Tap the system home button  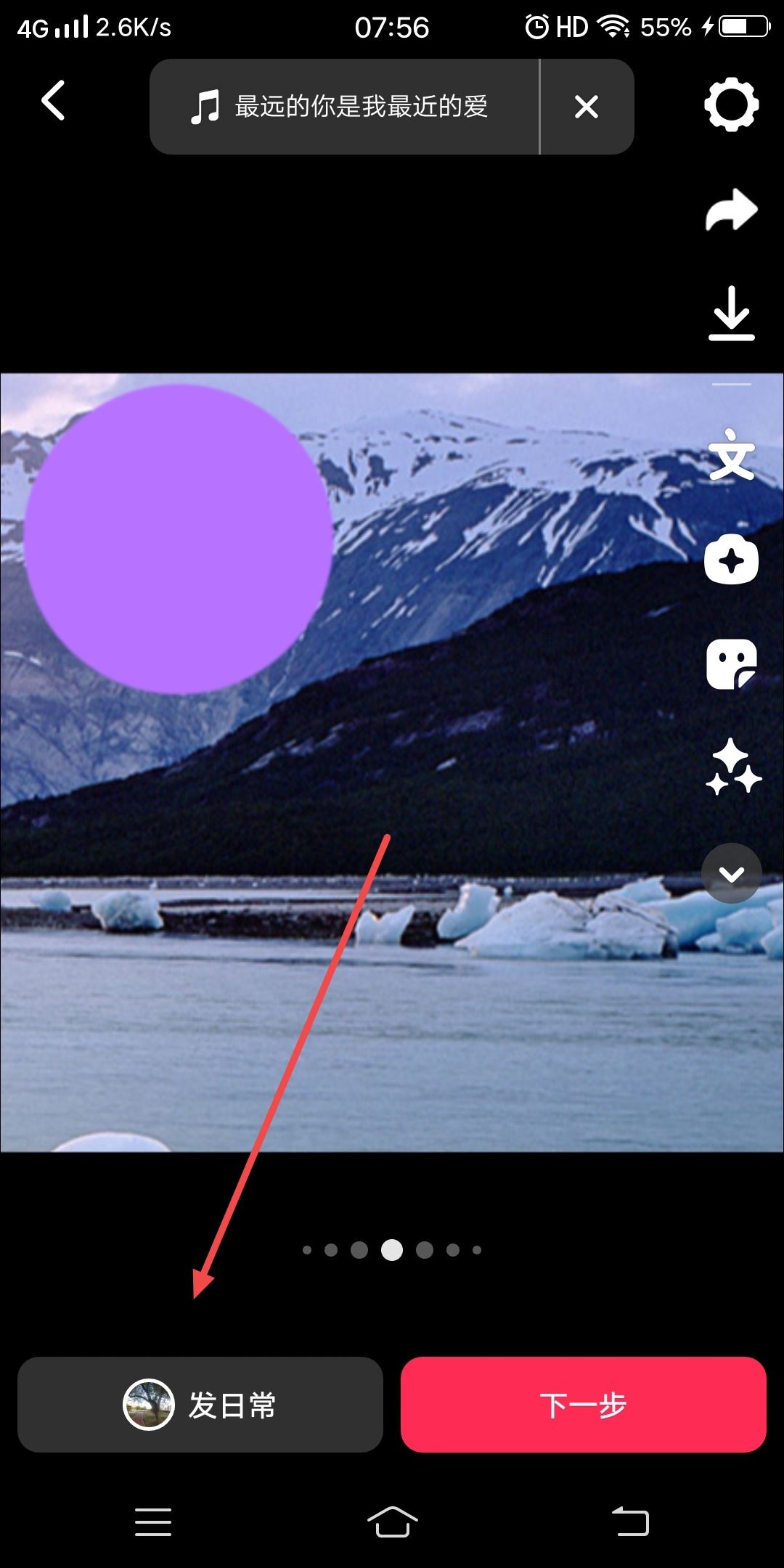(x=392, y=1522)
